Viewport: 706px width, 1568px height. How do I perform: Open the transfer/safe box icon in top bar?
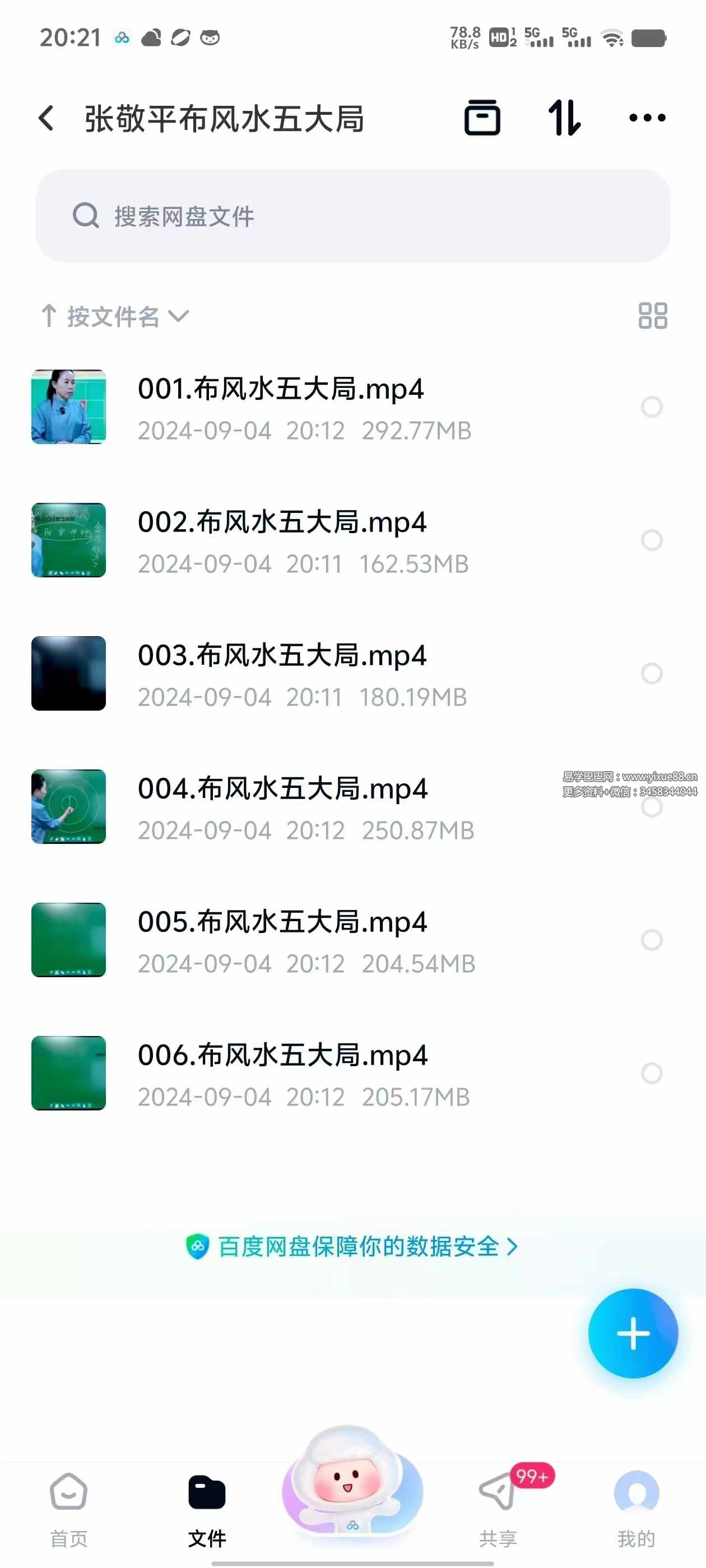482,118
